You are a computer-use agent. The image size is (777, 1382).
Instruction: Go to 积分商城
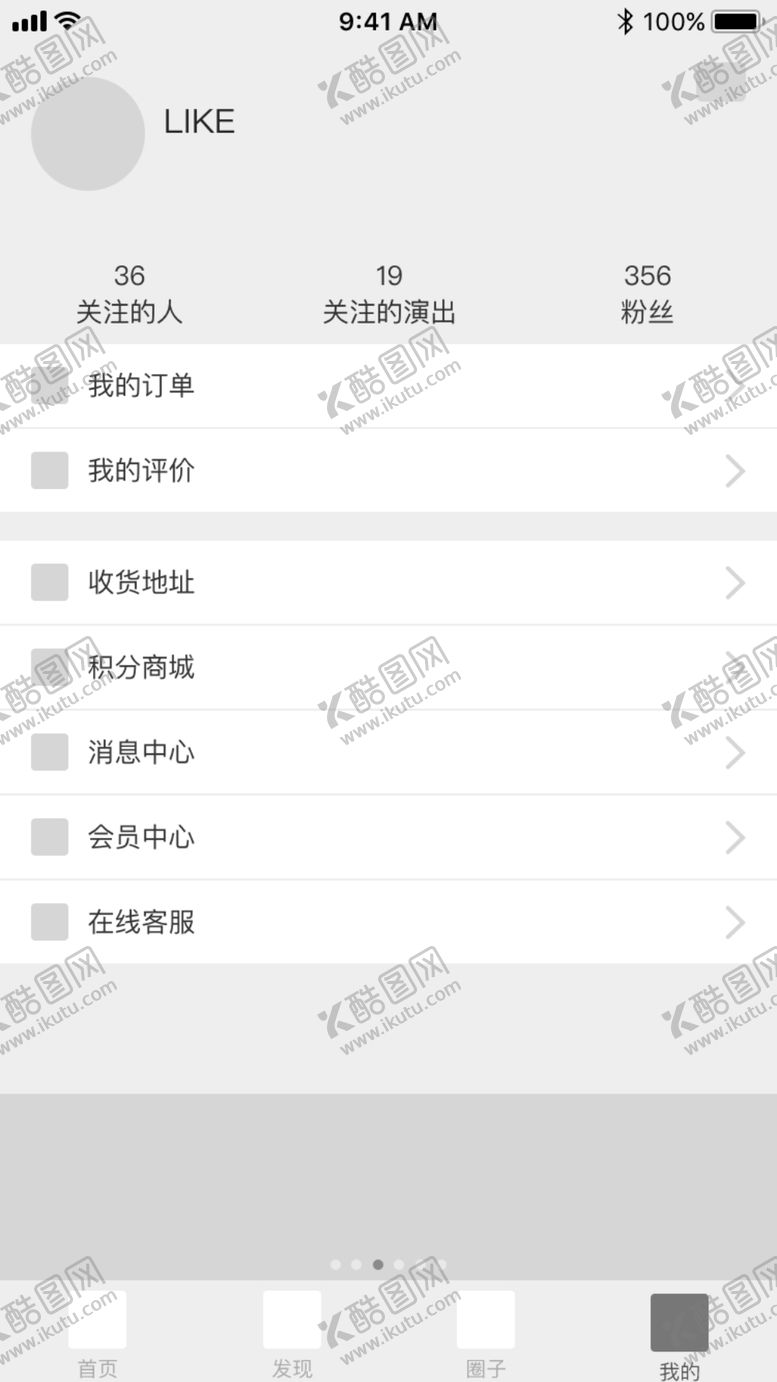[388, 668]
